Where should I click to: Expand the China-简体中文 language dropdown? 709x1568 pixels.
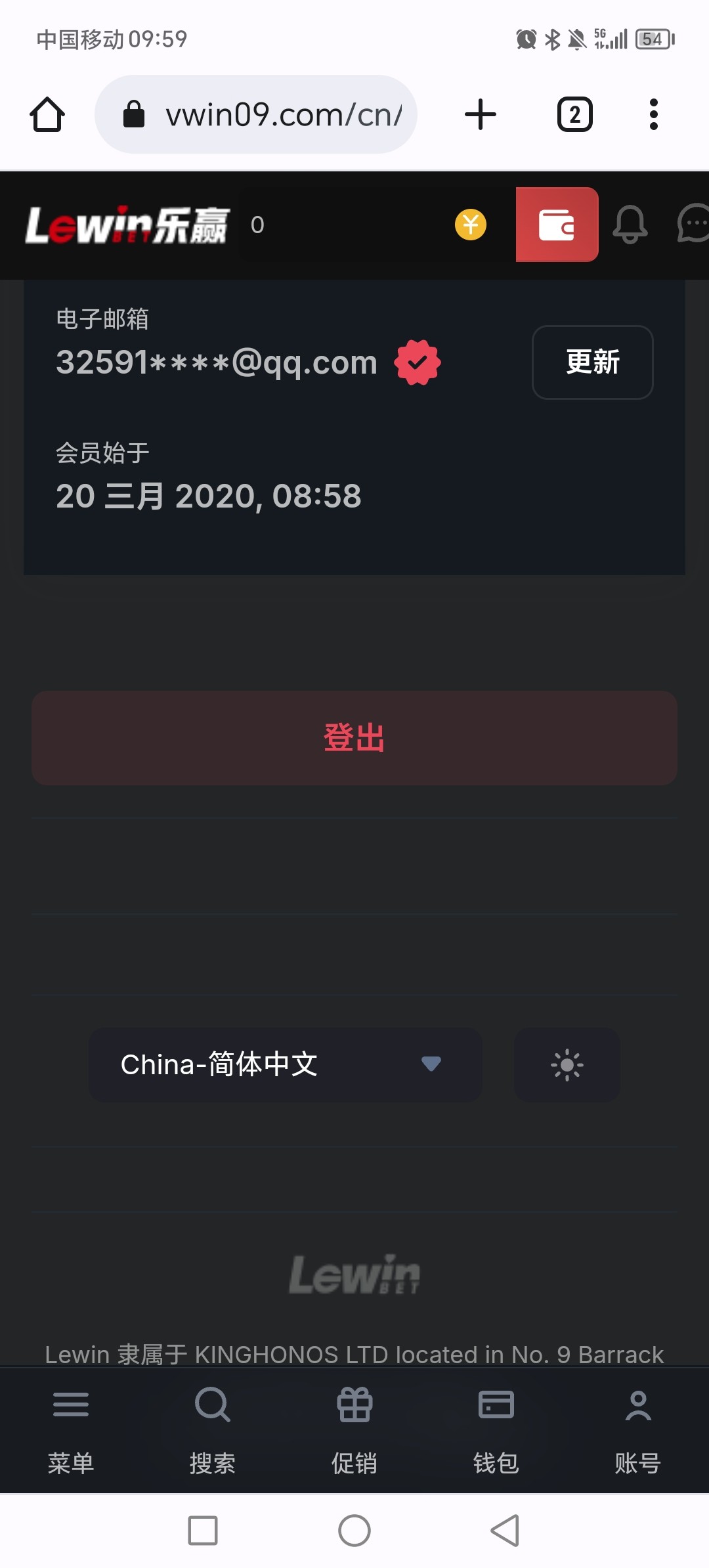286,1064
